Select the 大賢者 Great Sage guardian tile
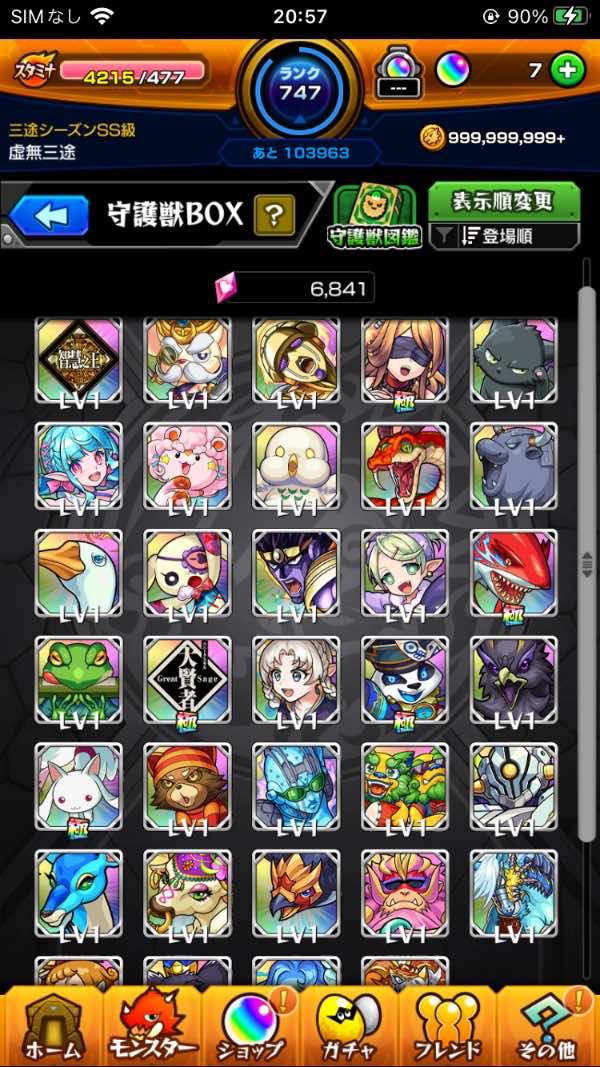 click(187, 680)
